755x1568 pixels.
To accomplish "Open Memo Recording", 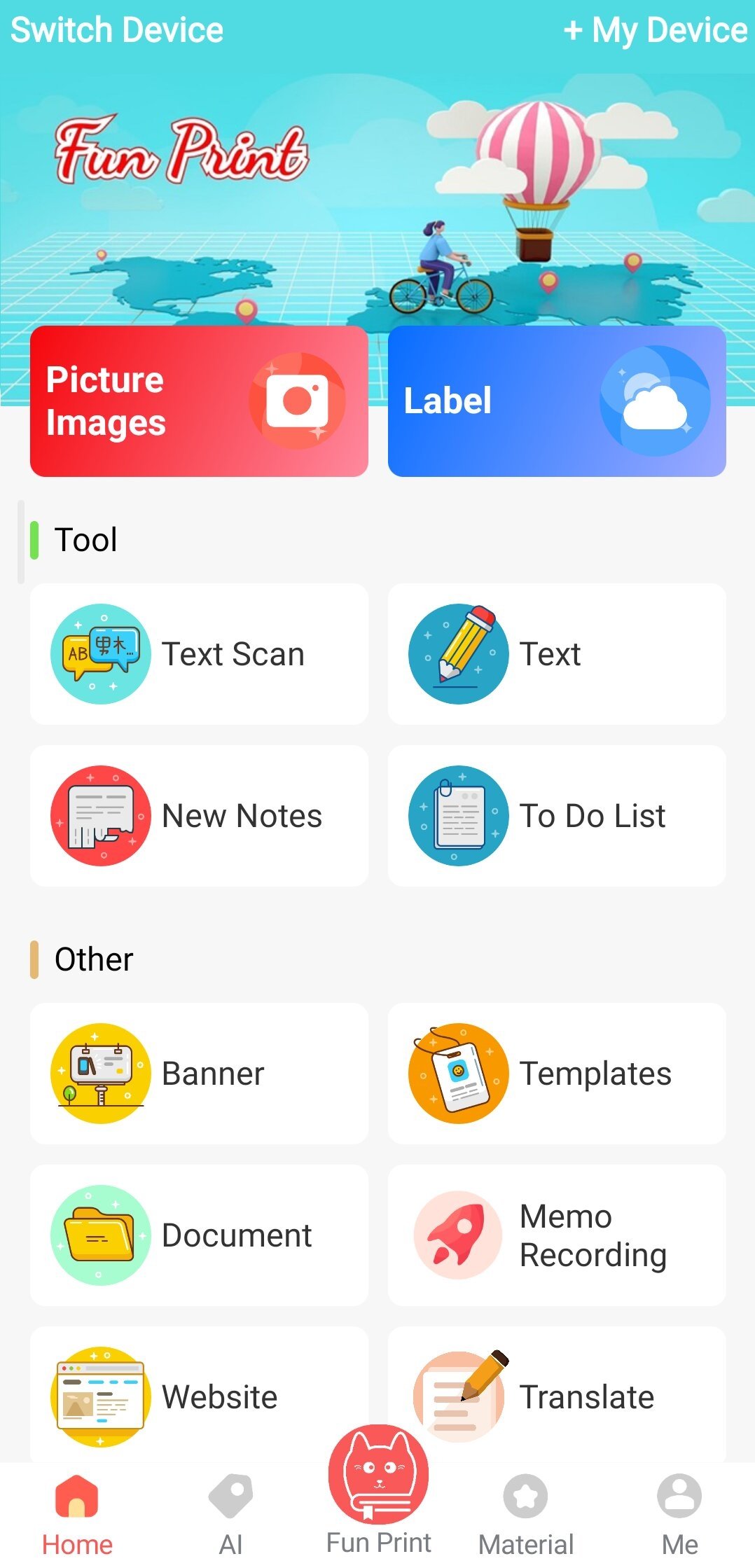I will click(557, 1235).
